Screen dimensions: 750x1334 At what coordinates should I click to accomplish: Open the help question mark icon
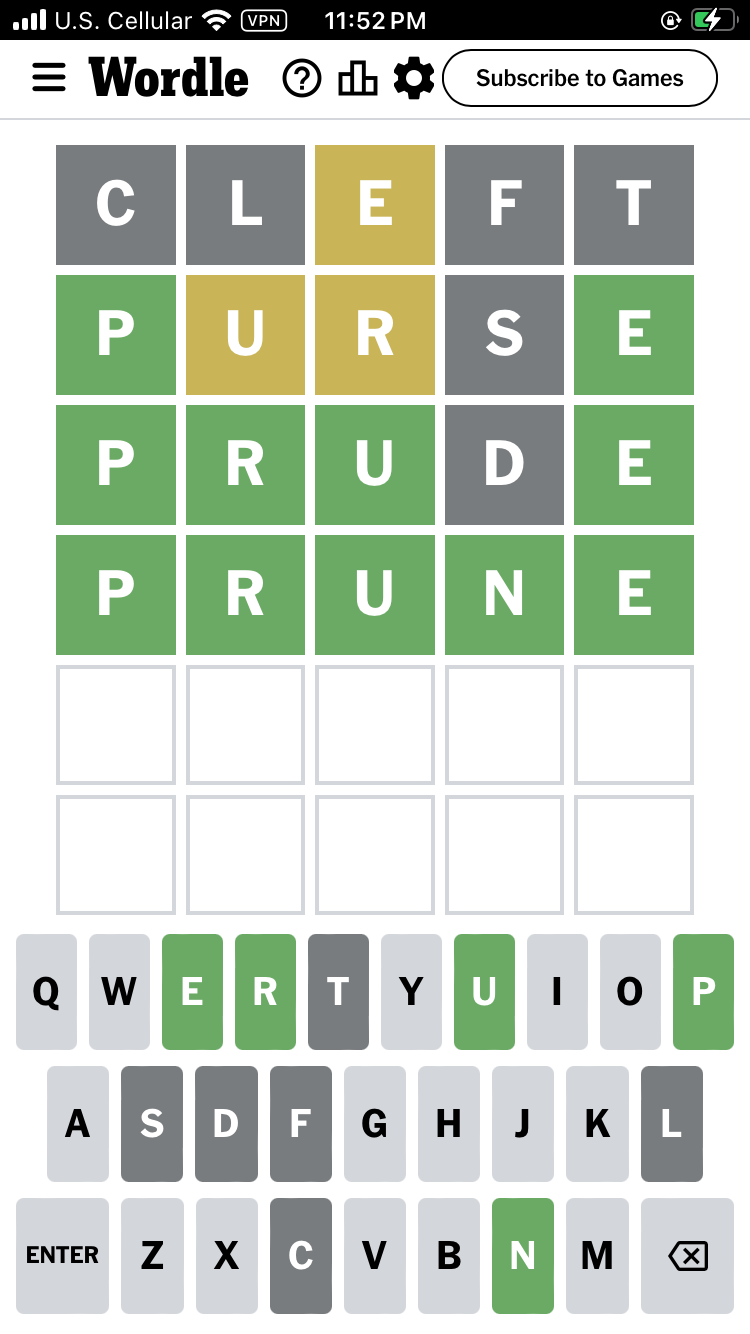(302, 78)
